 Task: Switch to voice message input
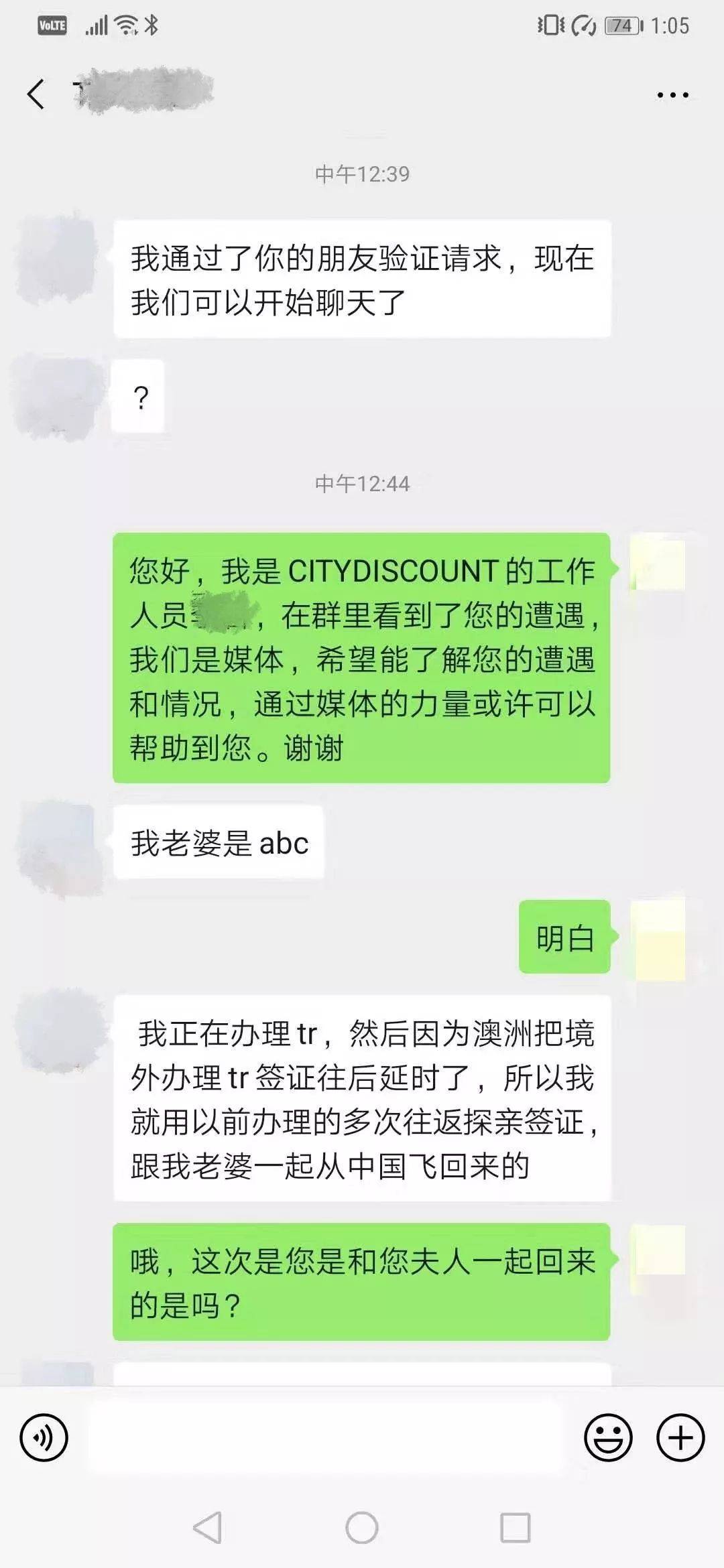[x=44, y=1437]
